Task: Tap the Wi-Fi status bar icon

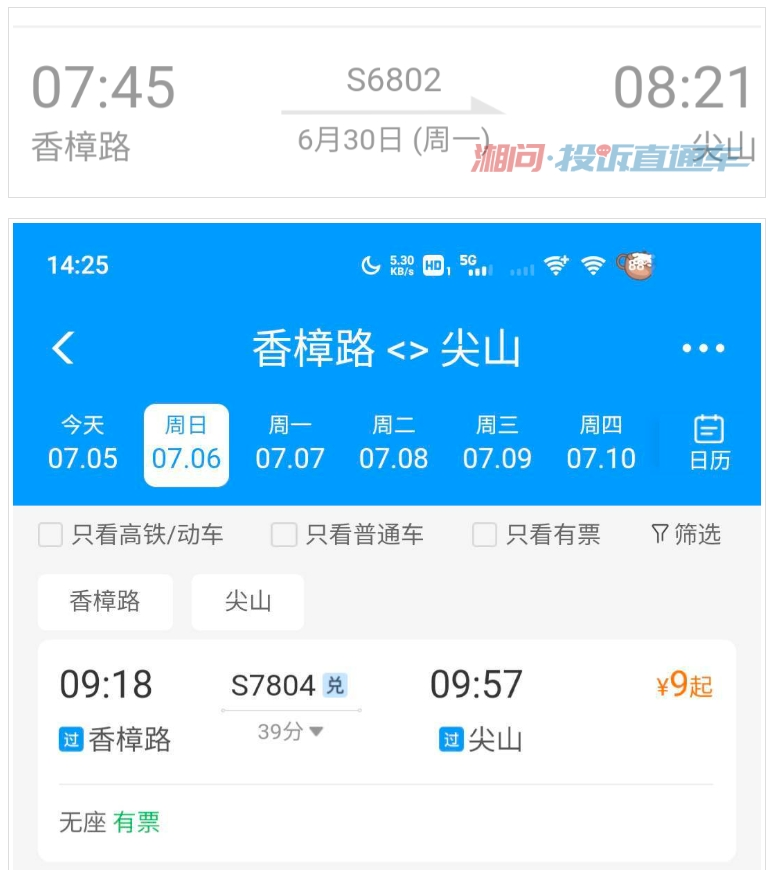Action: pos(594,266)
